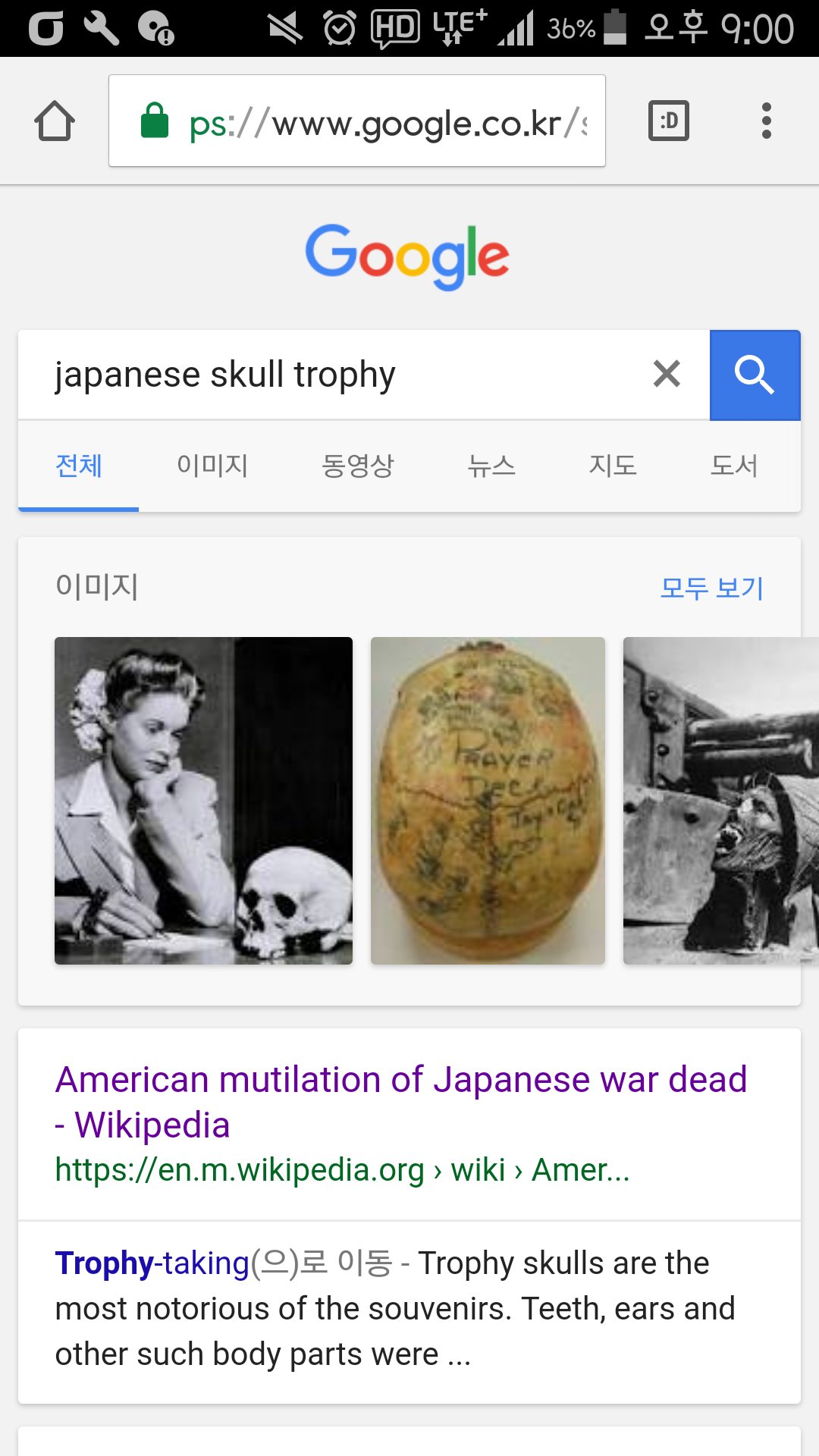This screenshot has height=1456, width=819.
Task: Follow the Trophy-taking section link
Action: [x=152, y=1263]
